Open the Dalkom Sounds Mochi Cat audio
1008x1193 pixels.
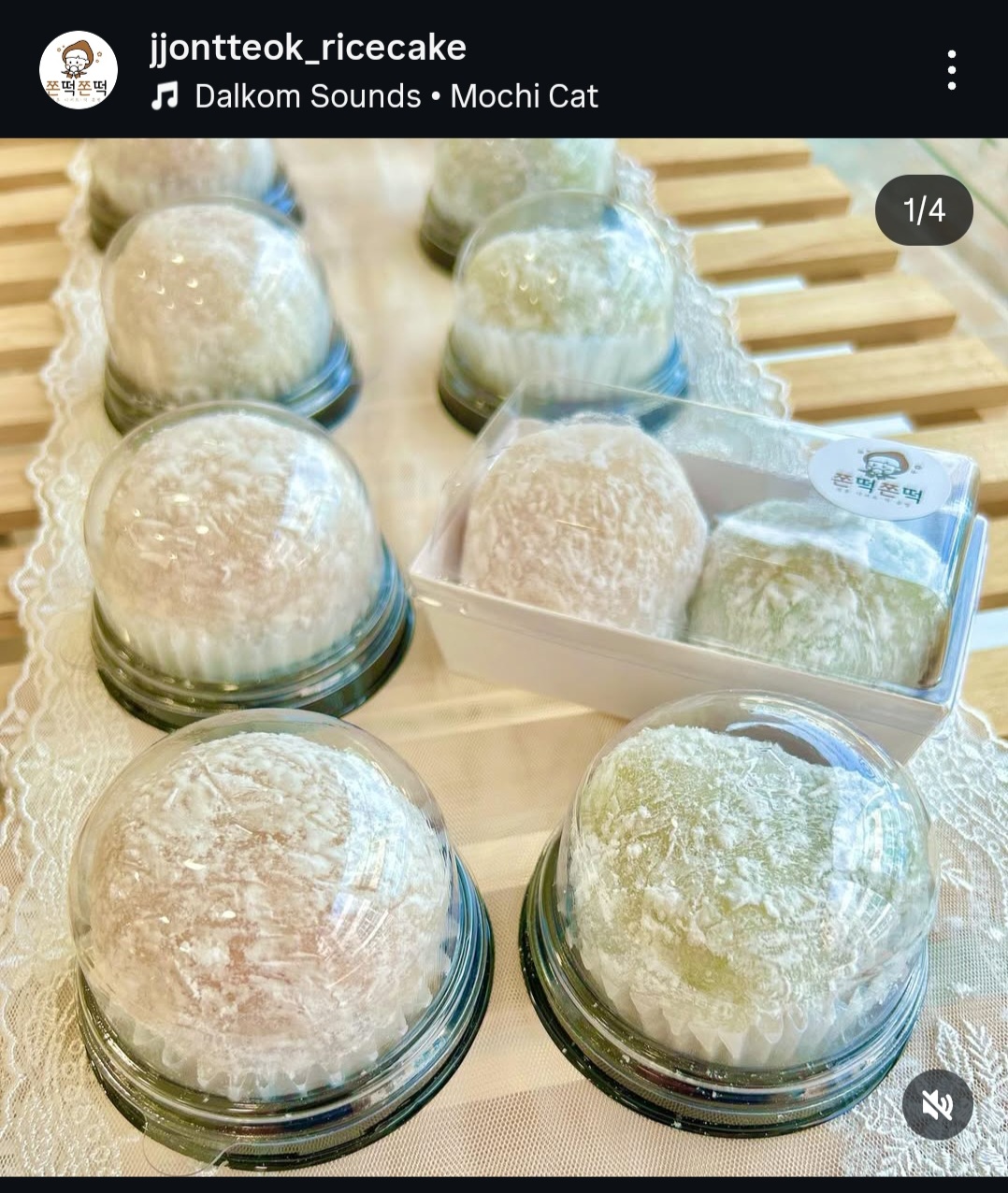396,96
